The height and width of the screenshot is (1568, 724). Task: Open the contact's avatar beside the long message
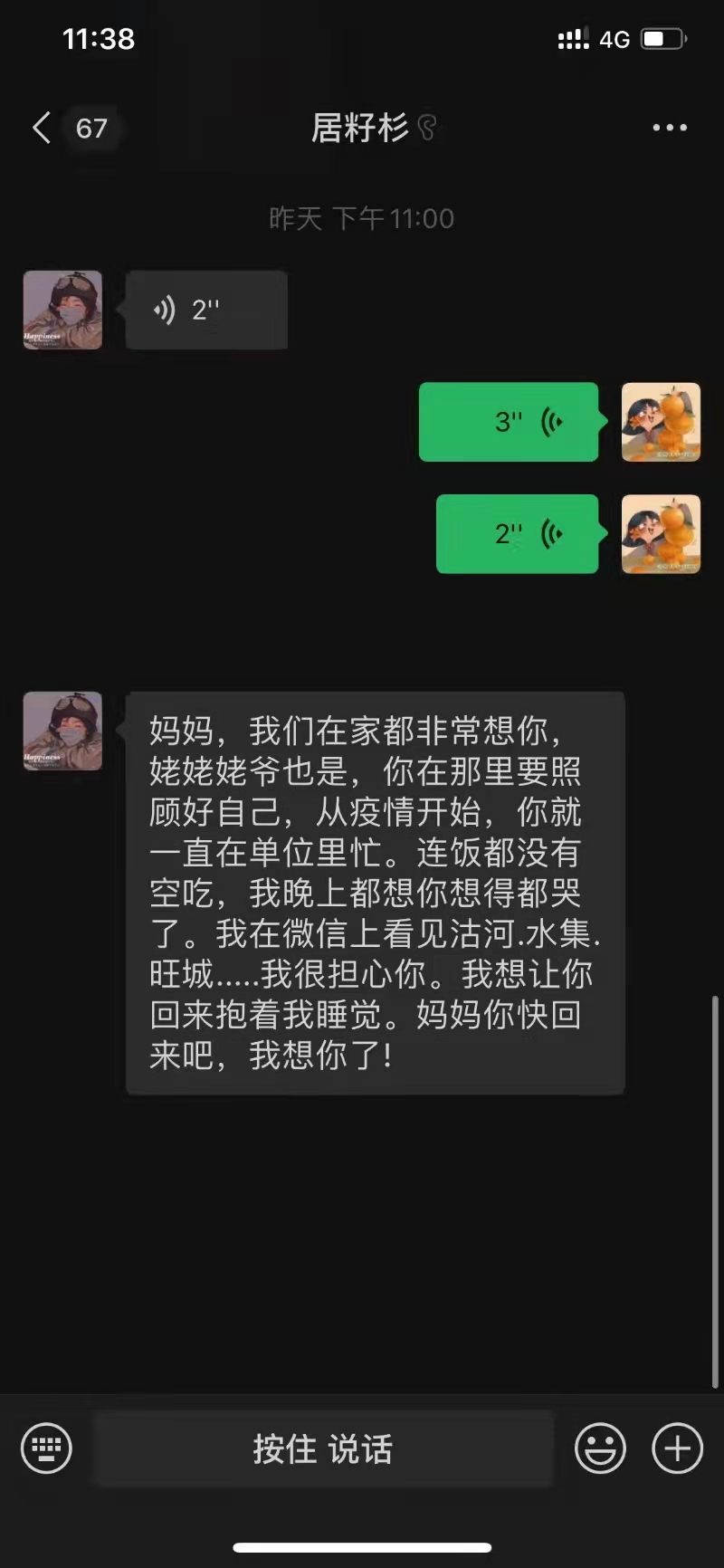click(x=62, y=731)
